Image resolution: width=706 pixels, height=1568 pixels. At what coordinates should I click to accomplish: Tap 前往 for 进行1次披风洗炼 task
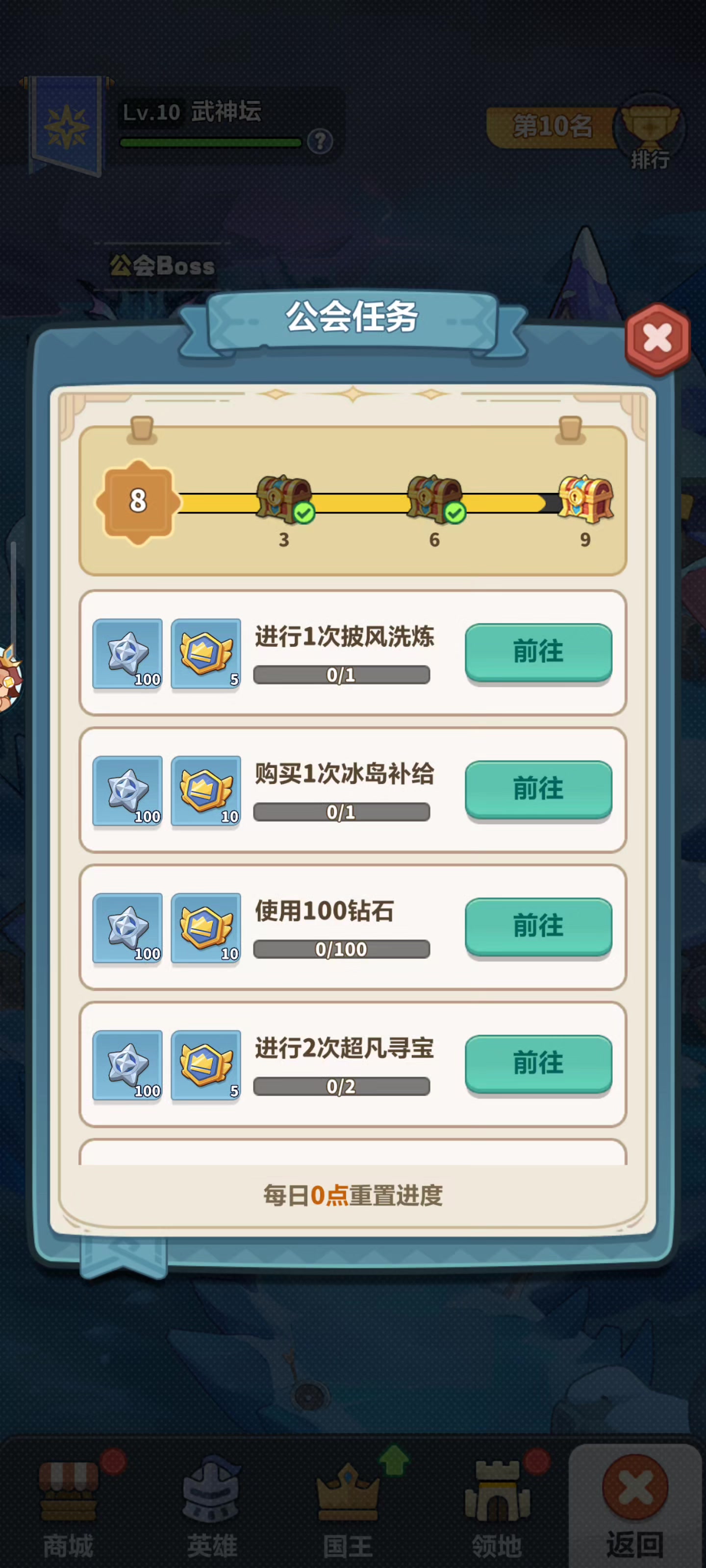538,653
